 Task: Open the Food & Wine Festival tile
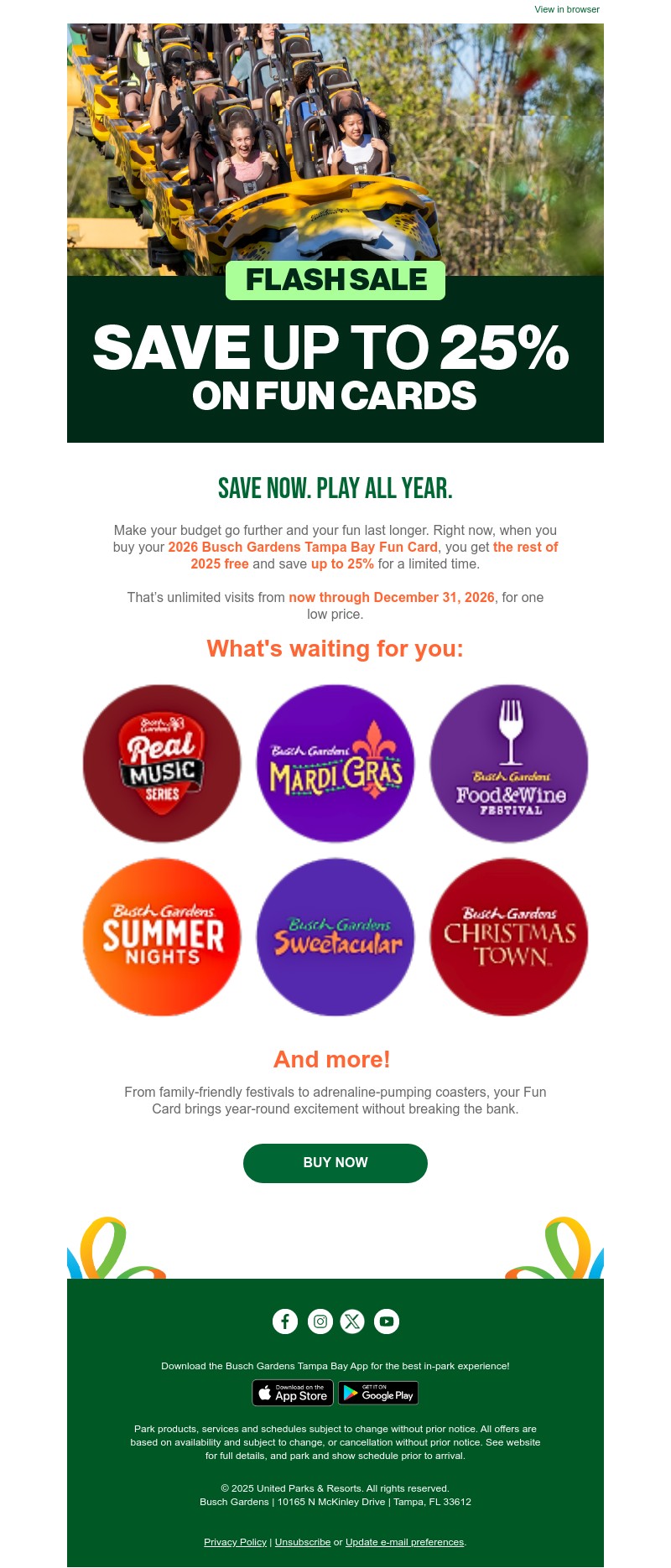pos(509,764)
